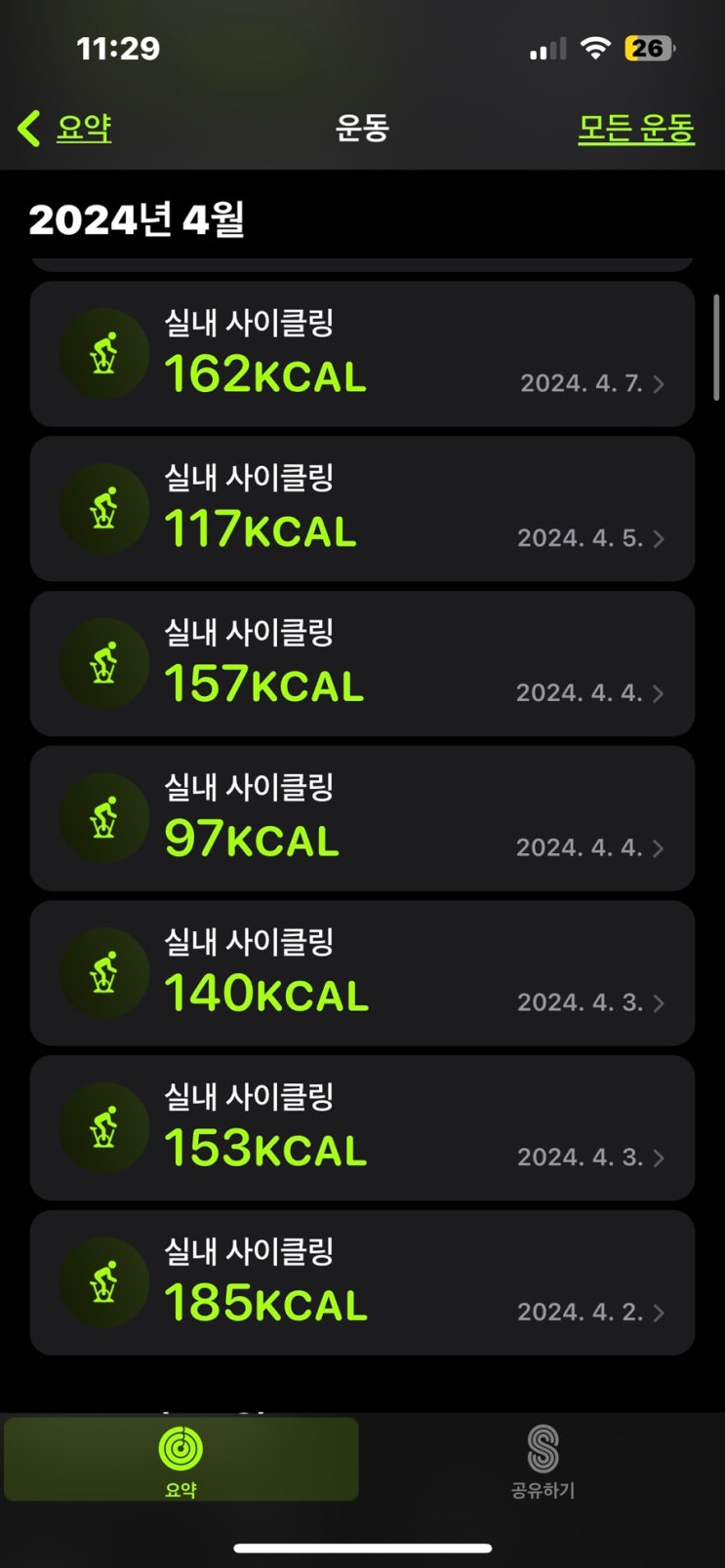View the 117KCAL workout from April 5
This screenshot has width=725, height=1568.
362,509
